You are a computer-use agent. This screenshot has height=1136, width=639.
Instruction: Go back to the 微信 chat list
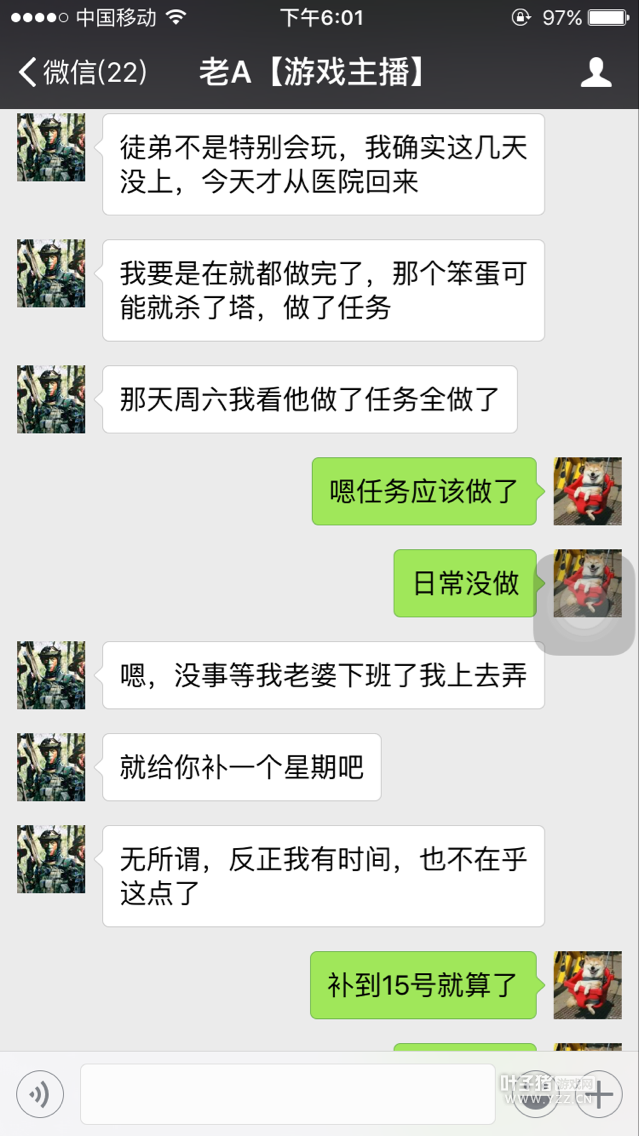[x=82, y=72]
